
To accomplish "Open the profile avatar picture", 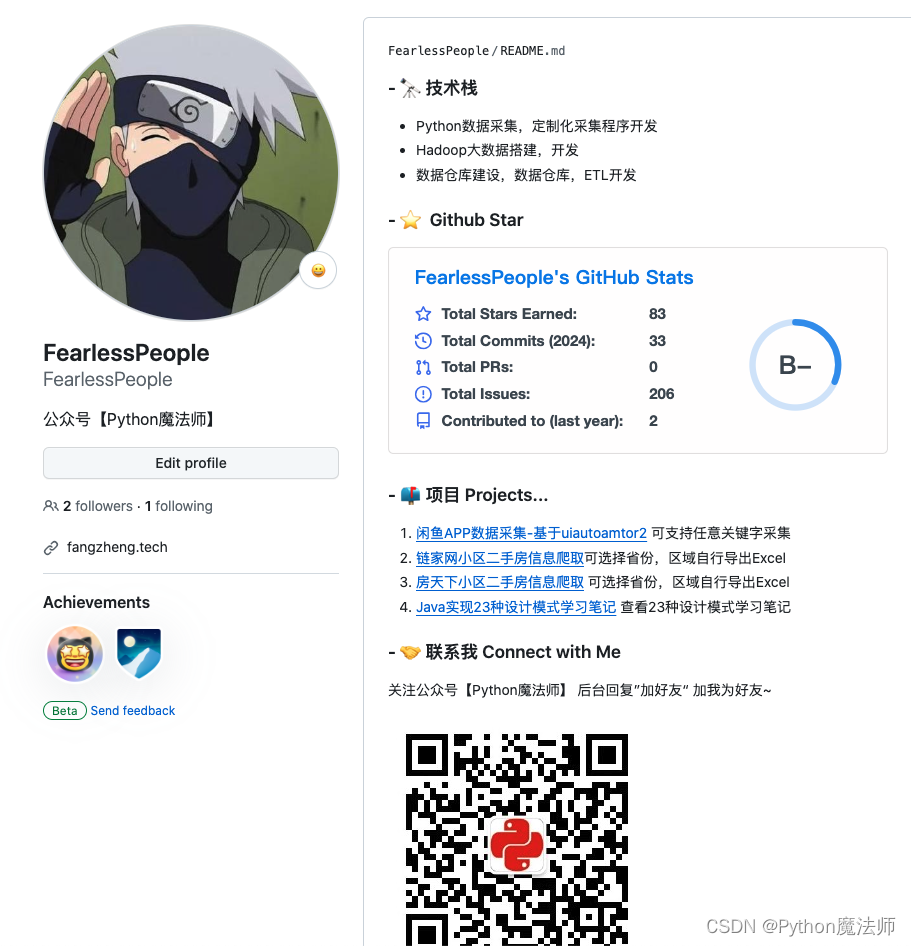I will click(x=190, y=172).
